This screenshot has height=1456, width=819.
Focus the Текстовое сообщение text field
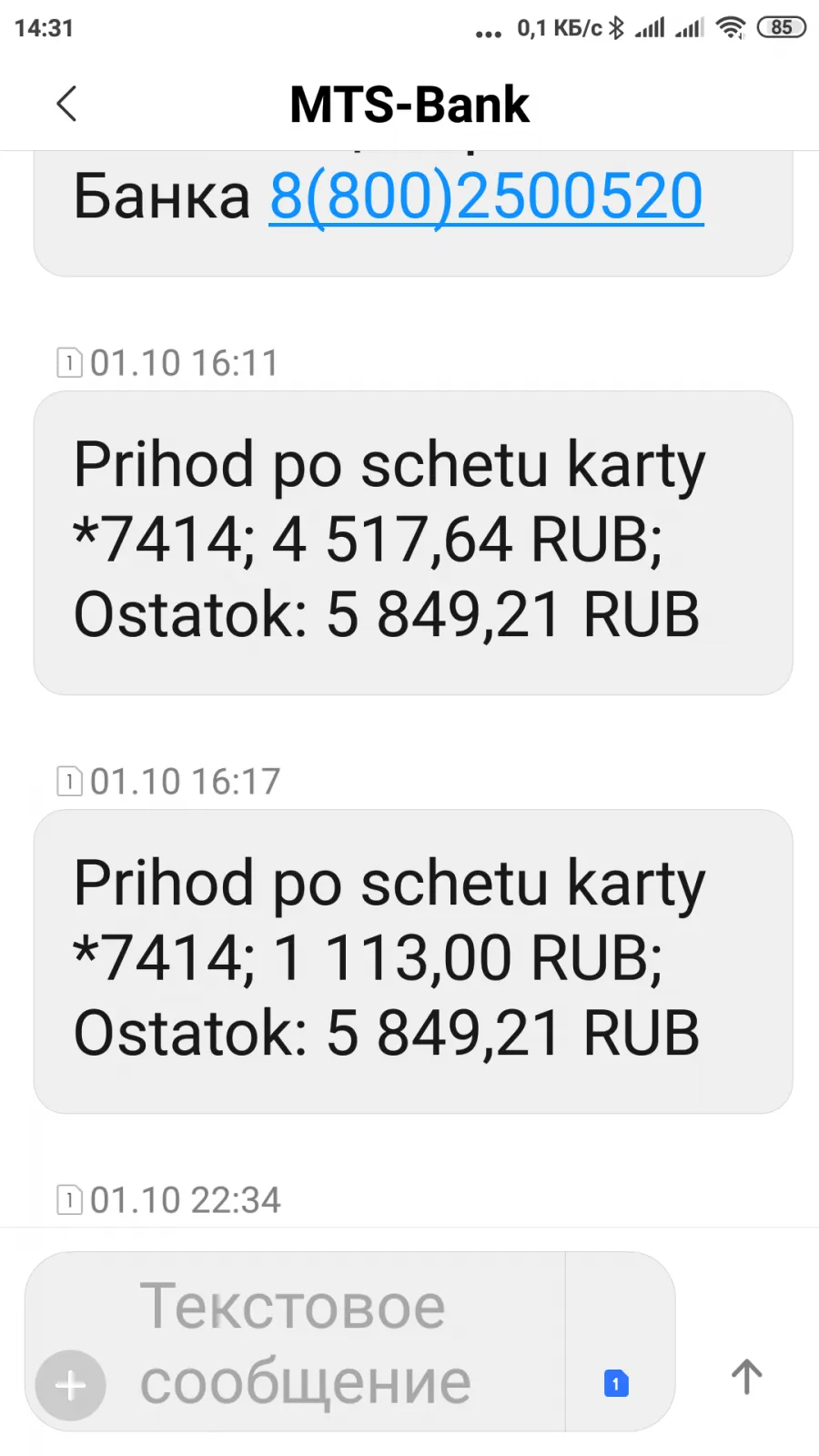pos(337,1342)
